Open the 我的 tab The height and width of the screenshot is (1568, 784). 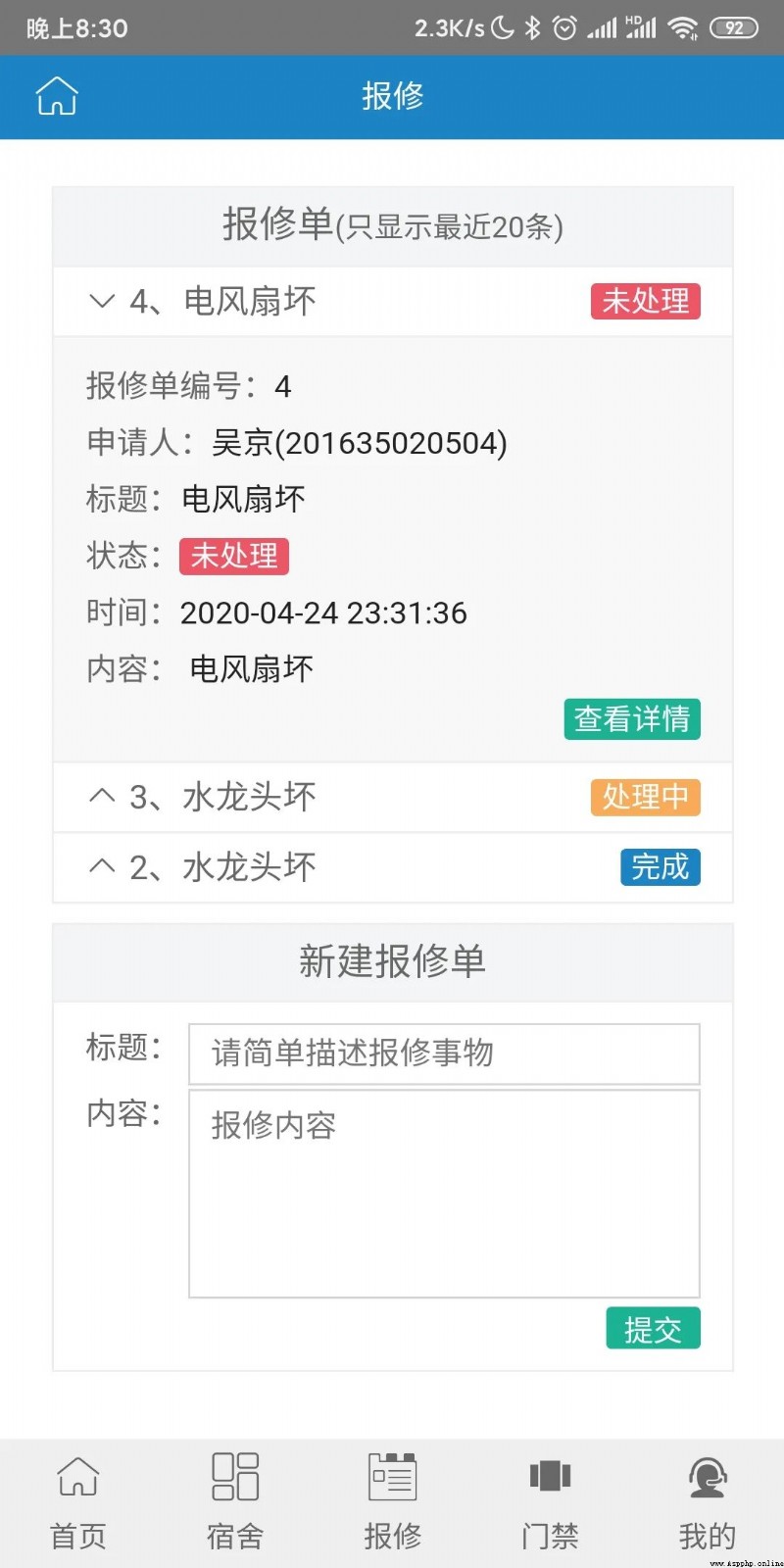coord(707,1501)
